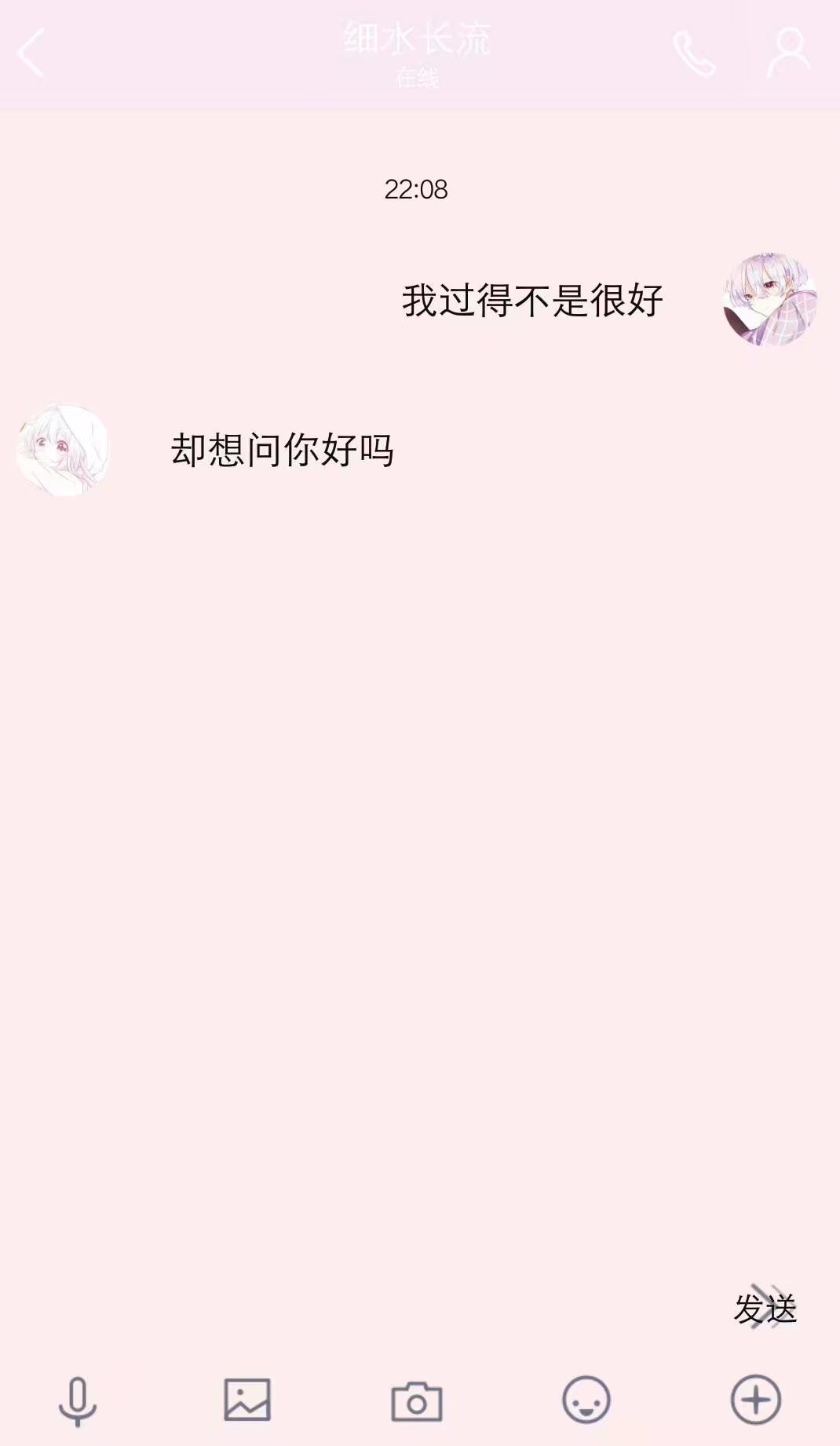Open the photo gallery picker

[247, 1400]
